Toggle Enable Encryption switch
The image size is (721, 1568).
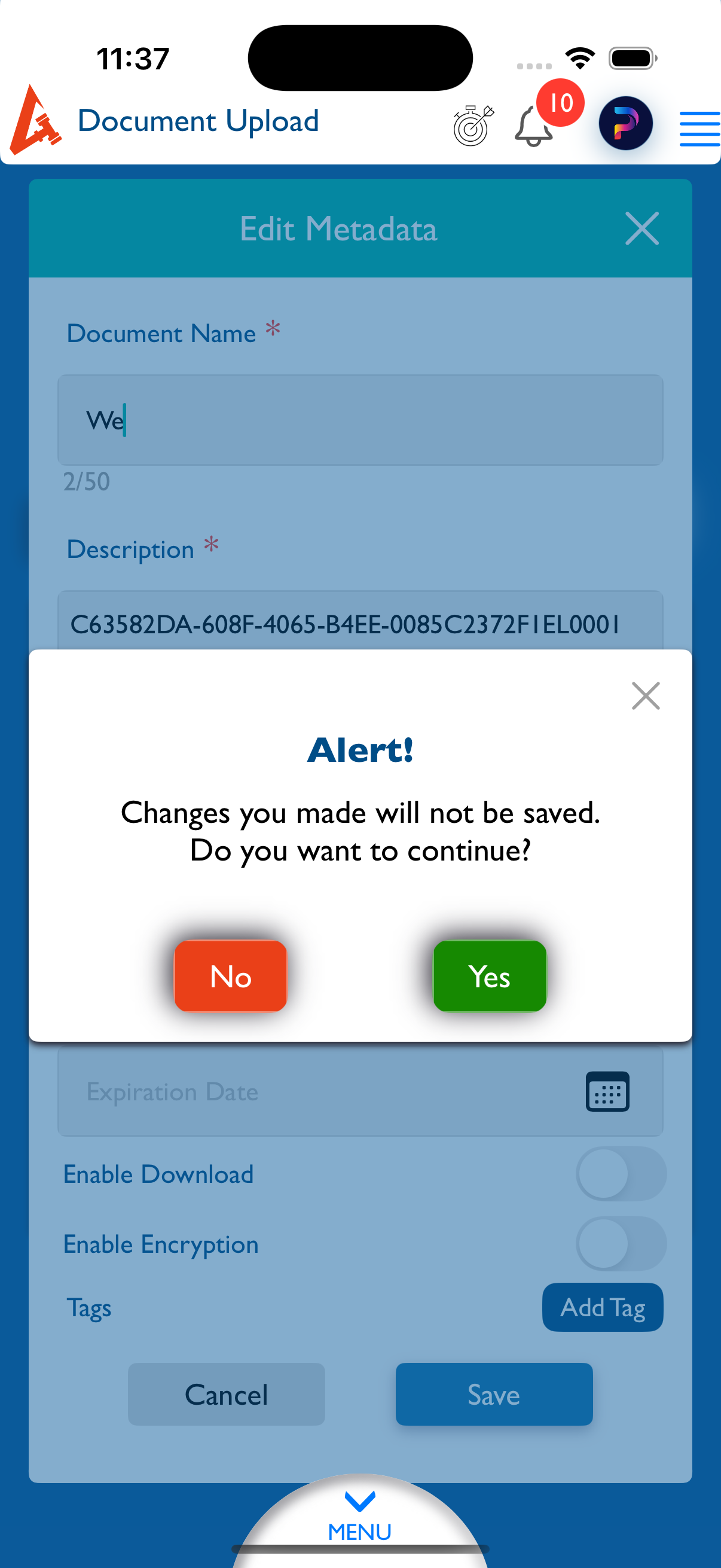coord(621,1243)
